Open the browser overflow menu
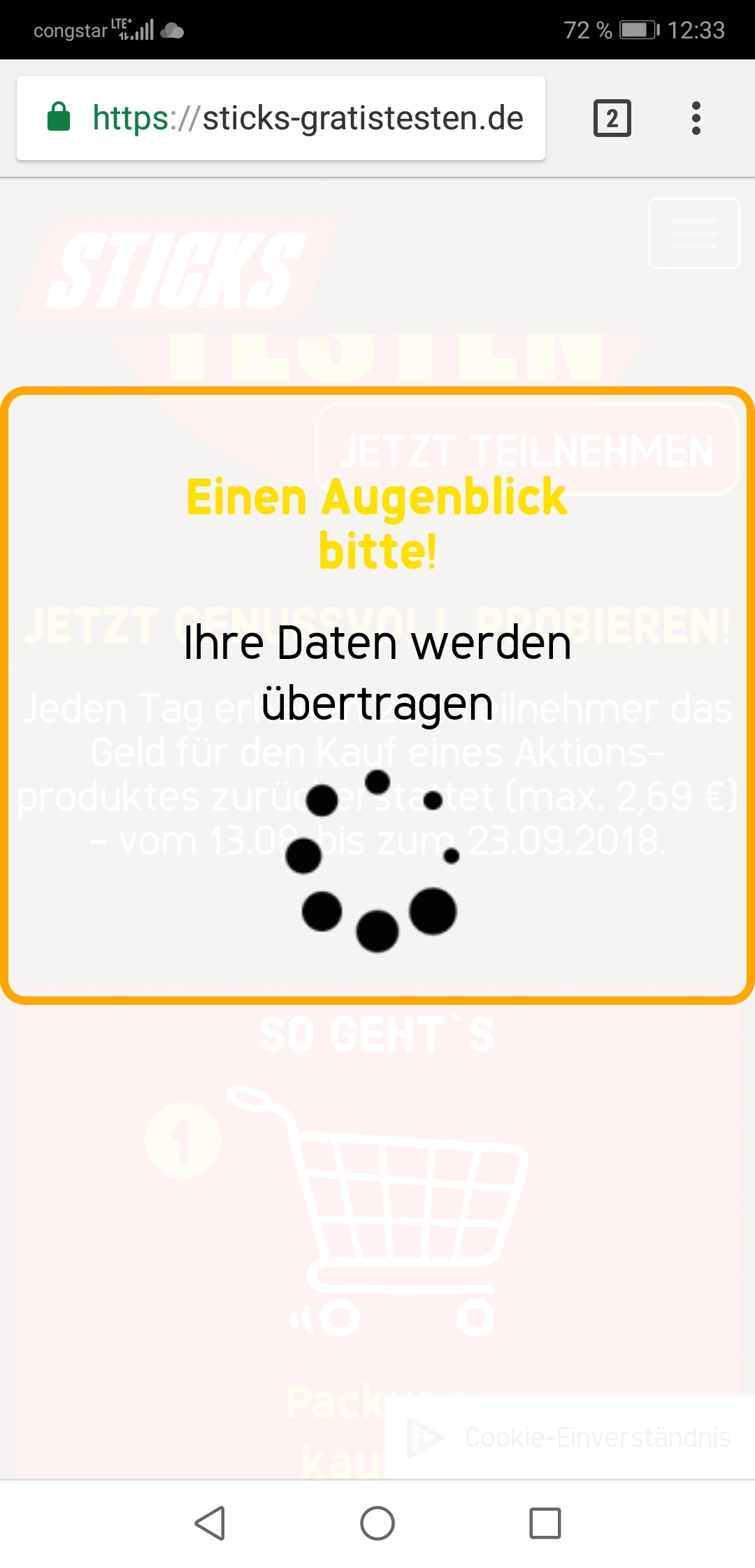The width and height of the screenshot is (755, 1568). (x=696, y=118)
